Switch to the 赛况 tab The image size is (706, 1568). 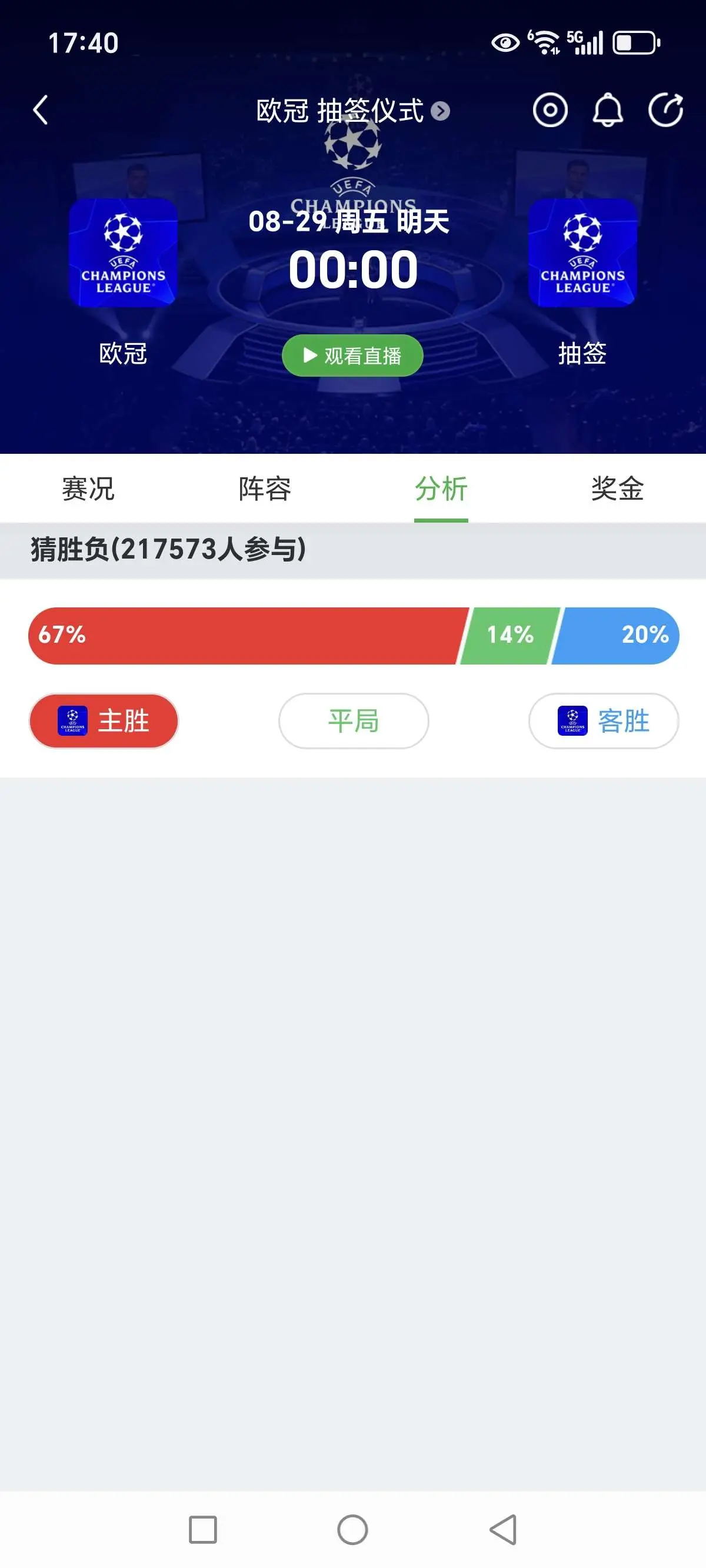click(x=88, y=488)
